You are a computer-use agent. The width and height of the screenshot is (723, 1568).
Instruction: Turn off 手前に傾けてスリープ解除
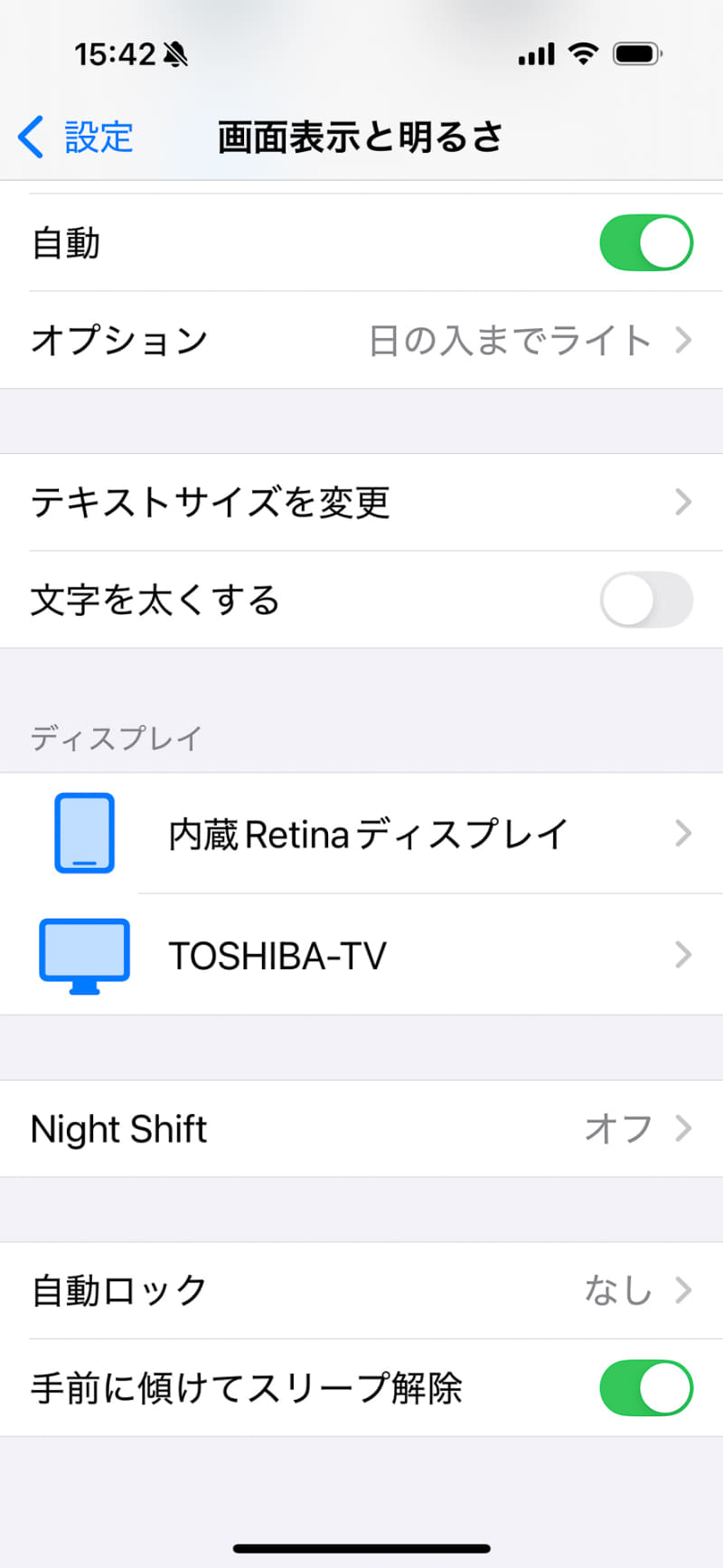point(645,1388)
